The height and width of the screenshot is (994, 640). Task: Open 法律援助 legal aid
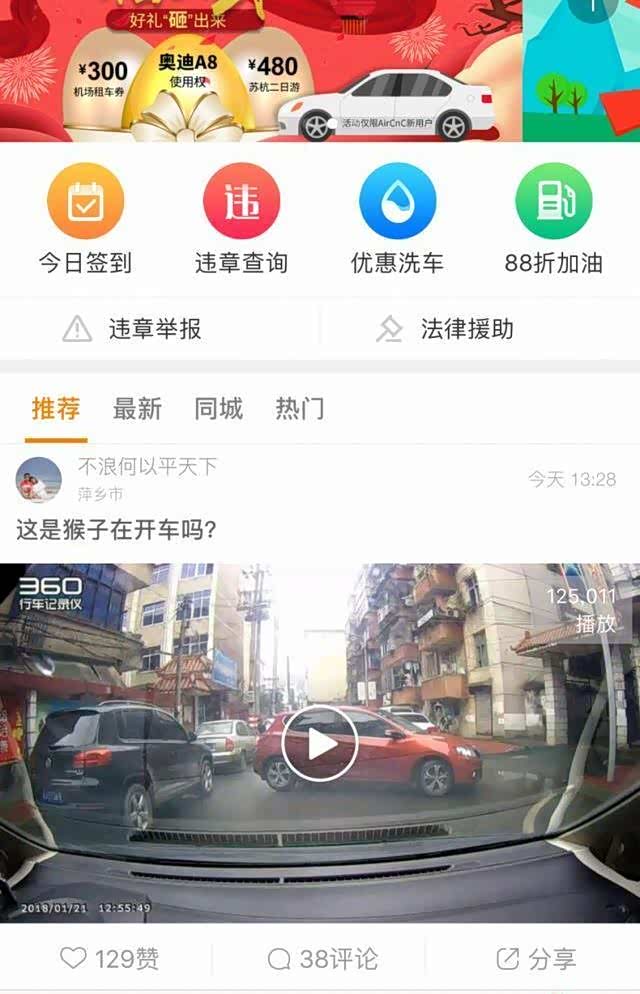(x=445, y=329)
